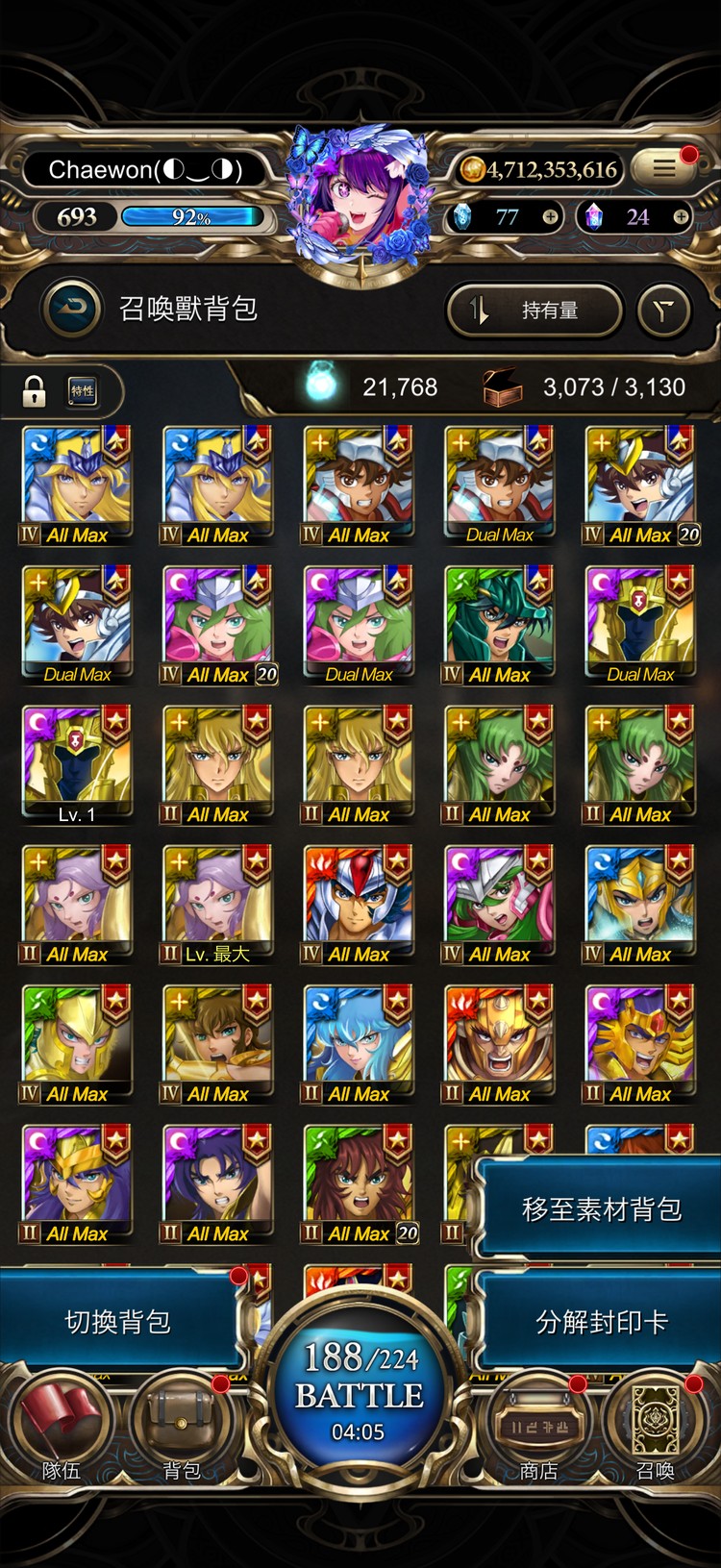Image resolution: width=721 pixels, height=1568 pixels.
Task: Add more purple crystals with the plus icon
Action: 681,217
